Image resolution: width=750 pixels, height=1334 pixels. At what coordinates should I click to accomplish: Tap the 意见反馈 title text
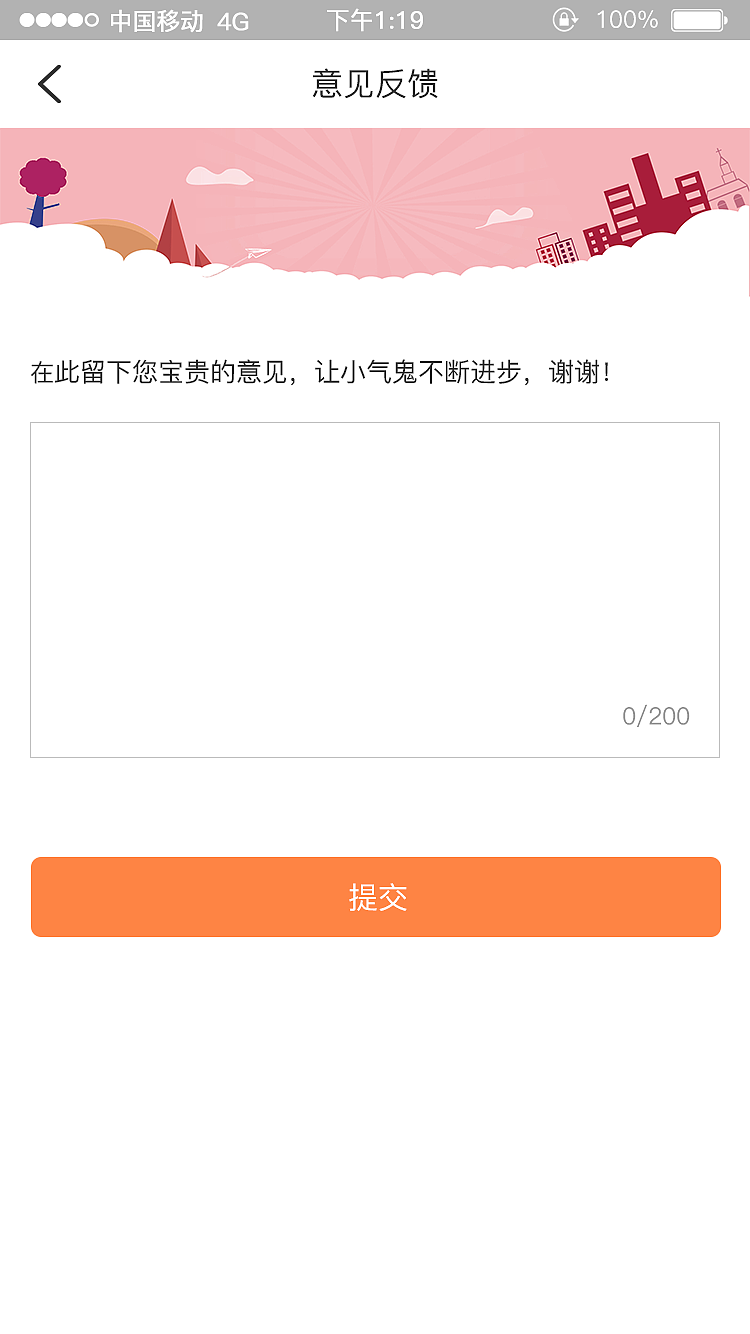pos(375,84)
